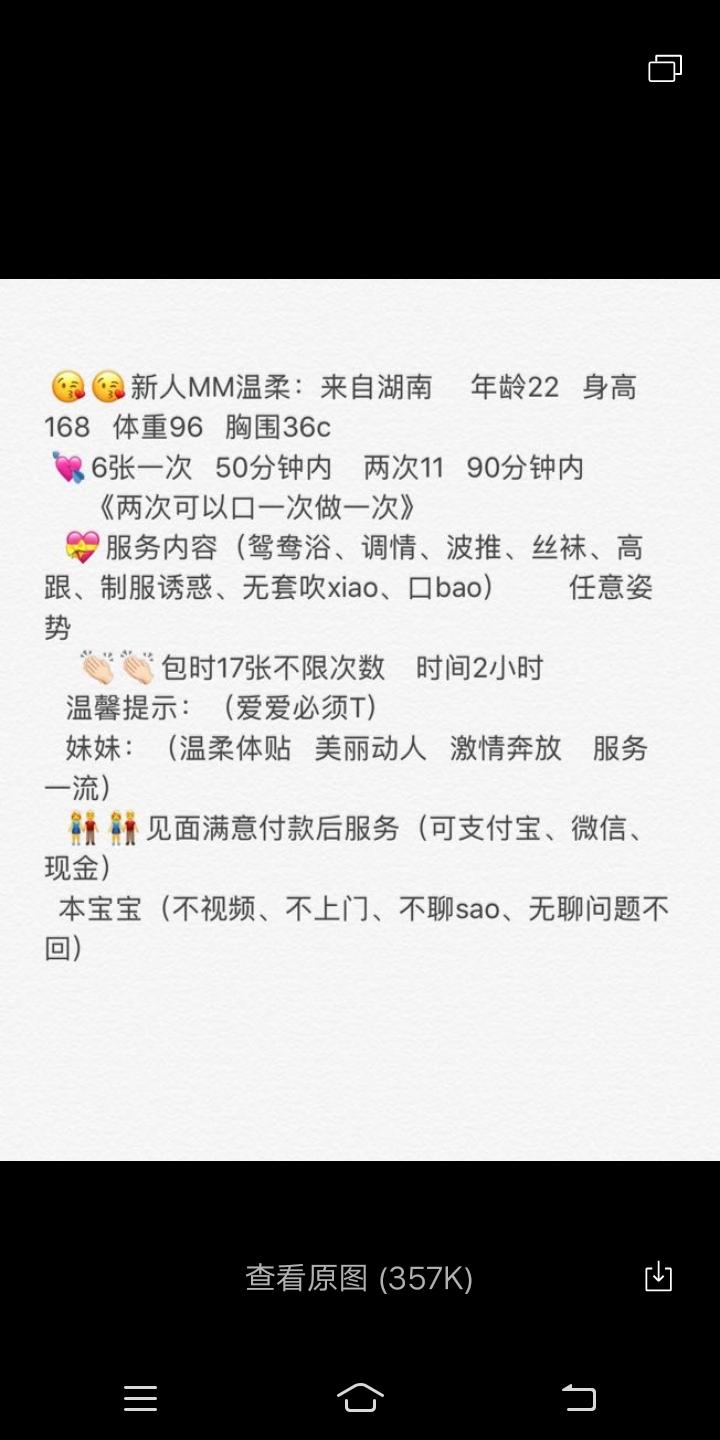720x1440 pixels.
Task: Download the image with the save icon
Action: [x=658, y=1277]
